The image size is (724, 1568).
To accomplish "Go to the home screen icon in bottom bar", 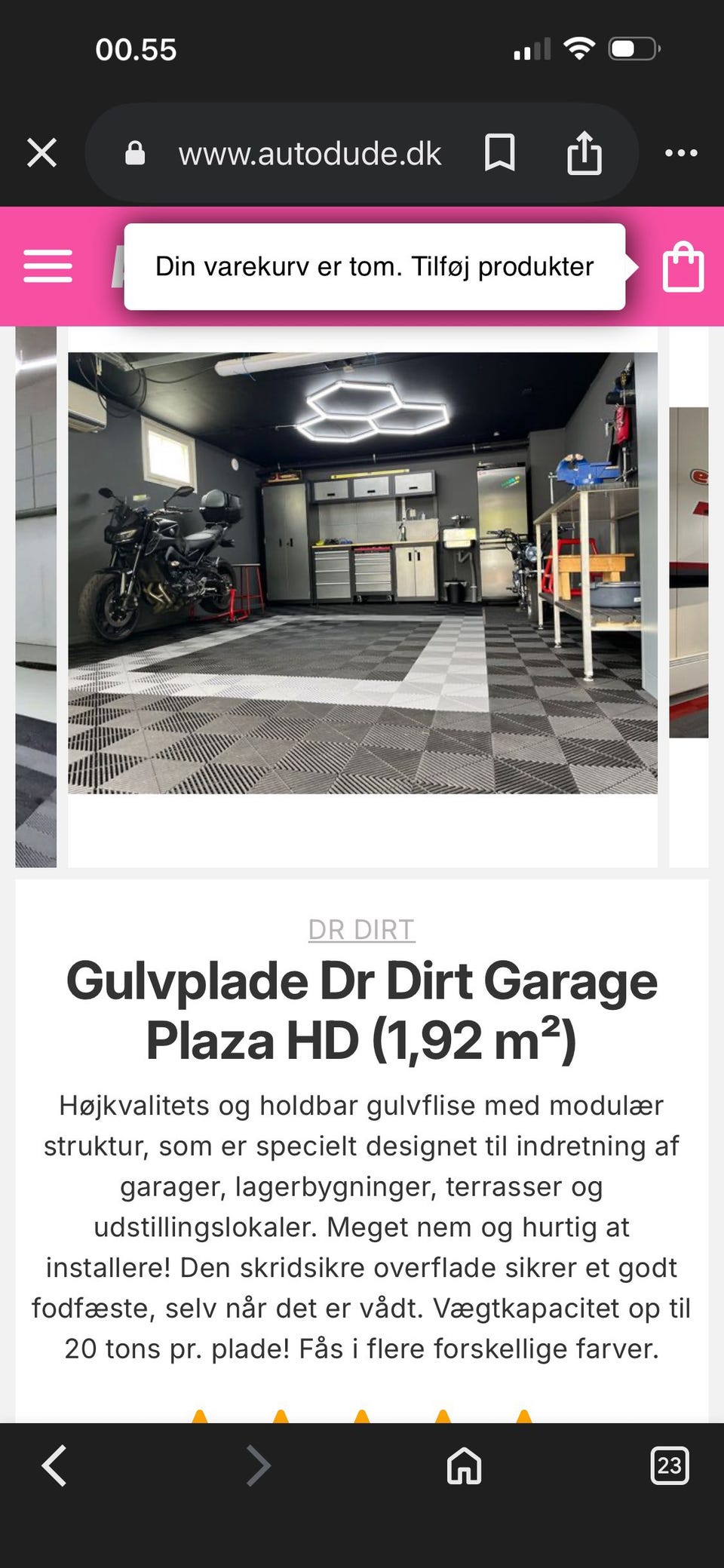I will tap(462, 1466).
